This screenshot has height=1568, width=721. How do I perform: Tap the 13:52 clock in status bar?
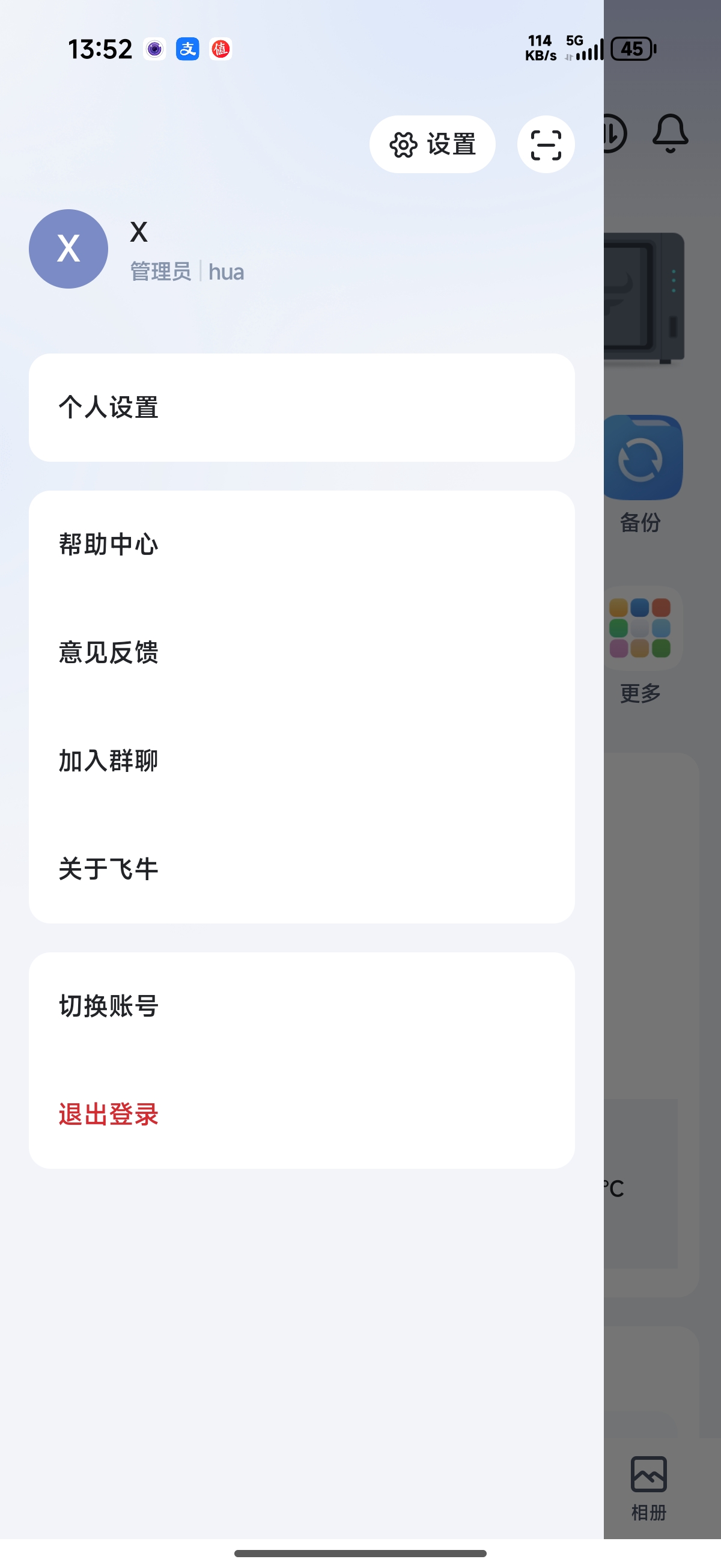pos(101,47)
